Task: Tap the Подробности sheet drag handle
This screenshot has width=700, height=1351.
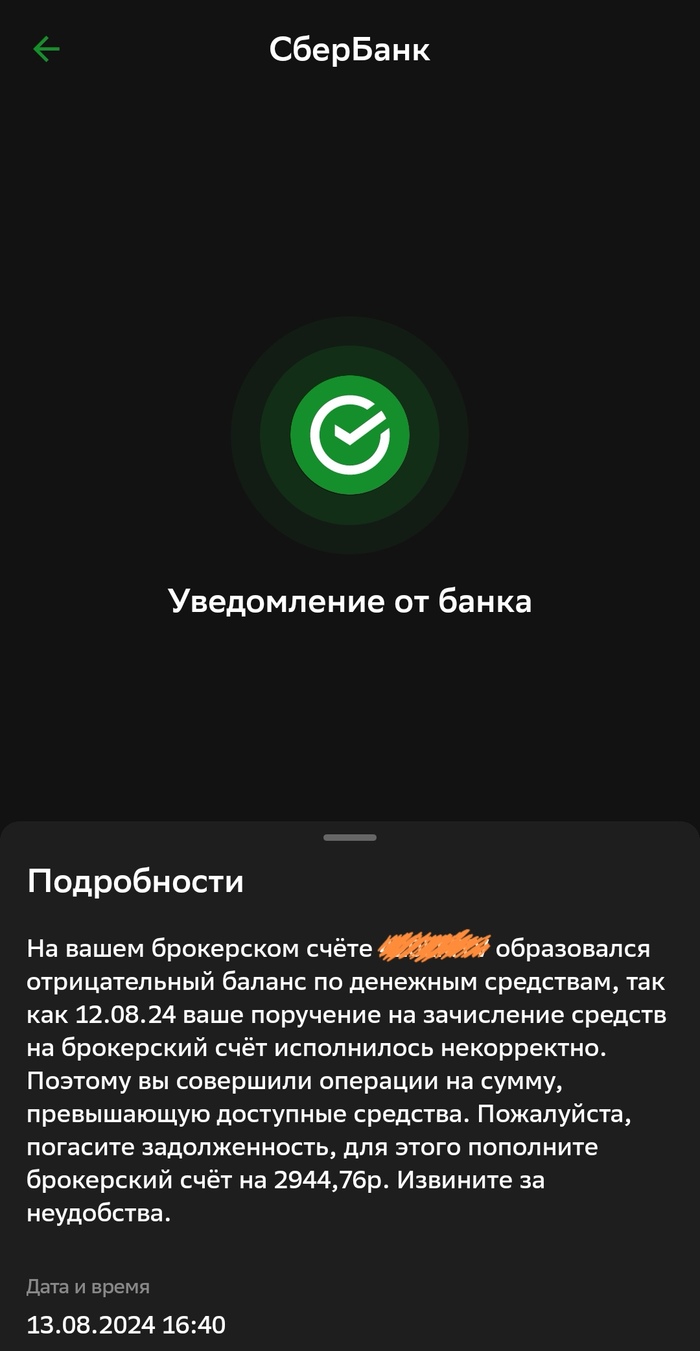Action: click(x=350, y=837)
